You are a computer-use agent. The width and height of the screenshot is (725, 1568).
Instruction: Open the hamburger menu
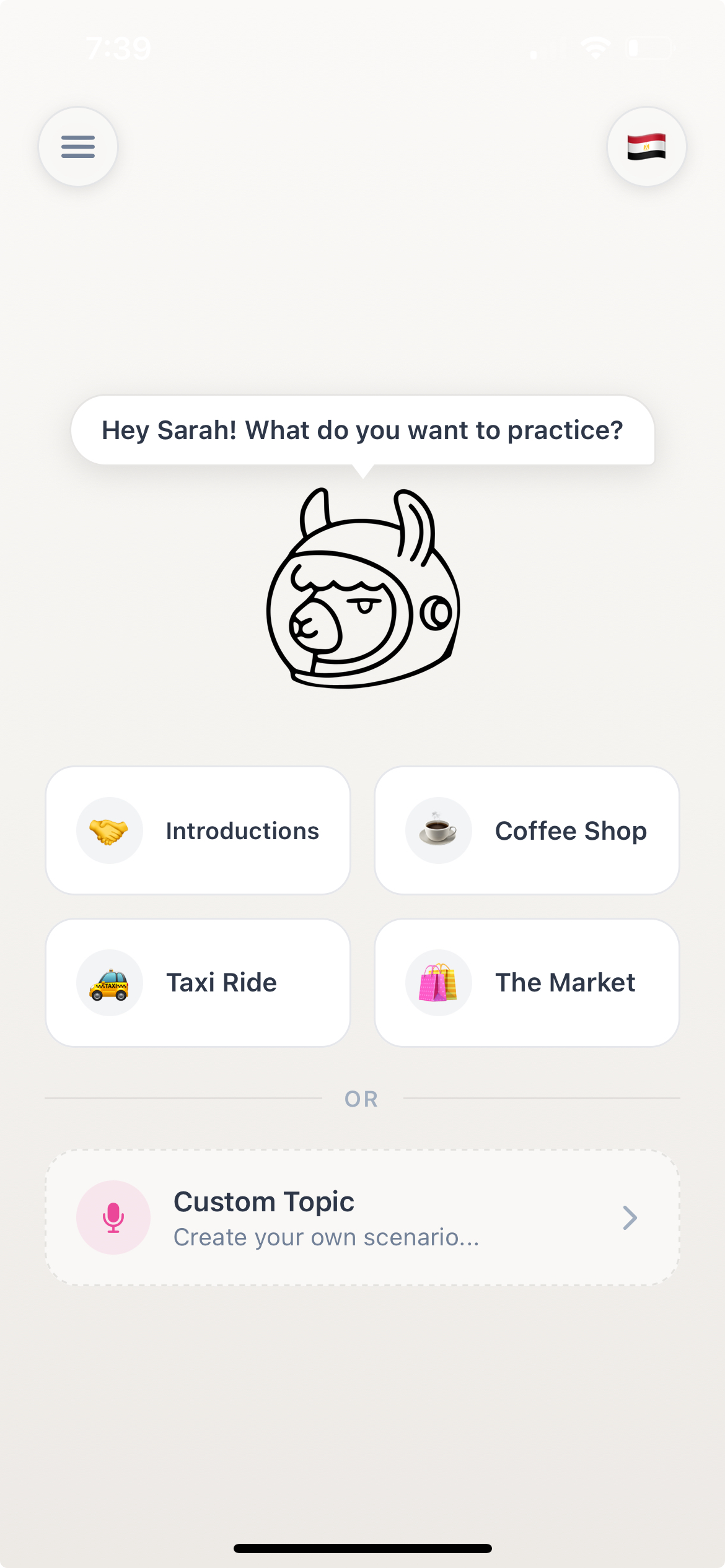pos(77,147)
